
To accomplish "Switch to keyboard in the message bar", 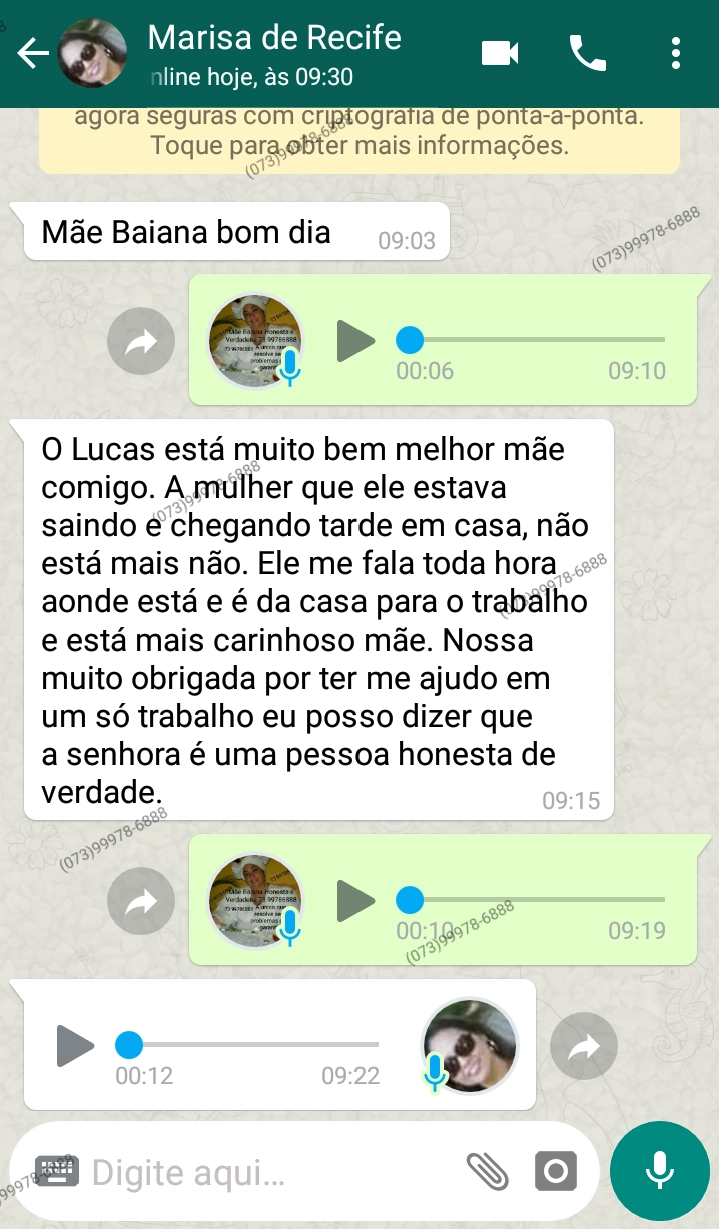I will [57, 1171].
